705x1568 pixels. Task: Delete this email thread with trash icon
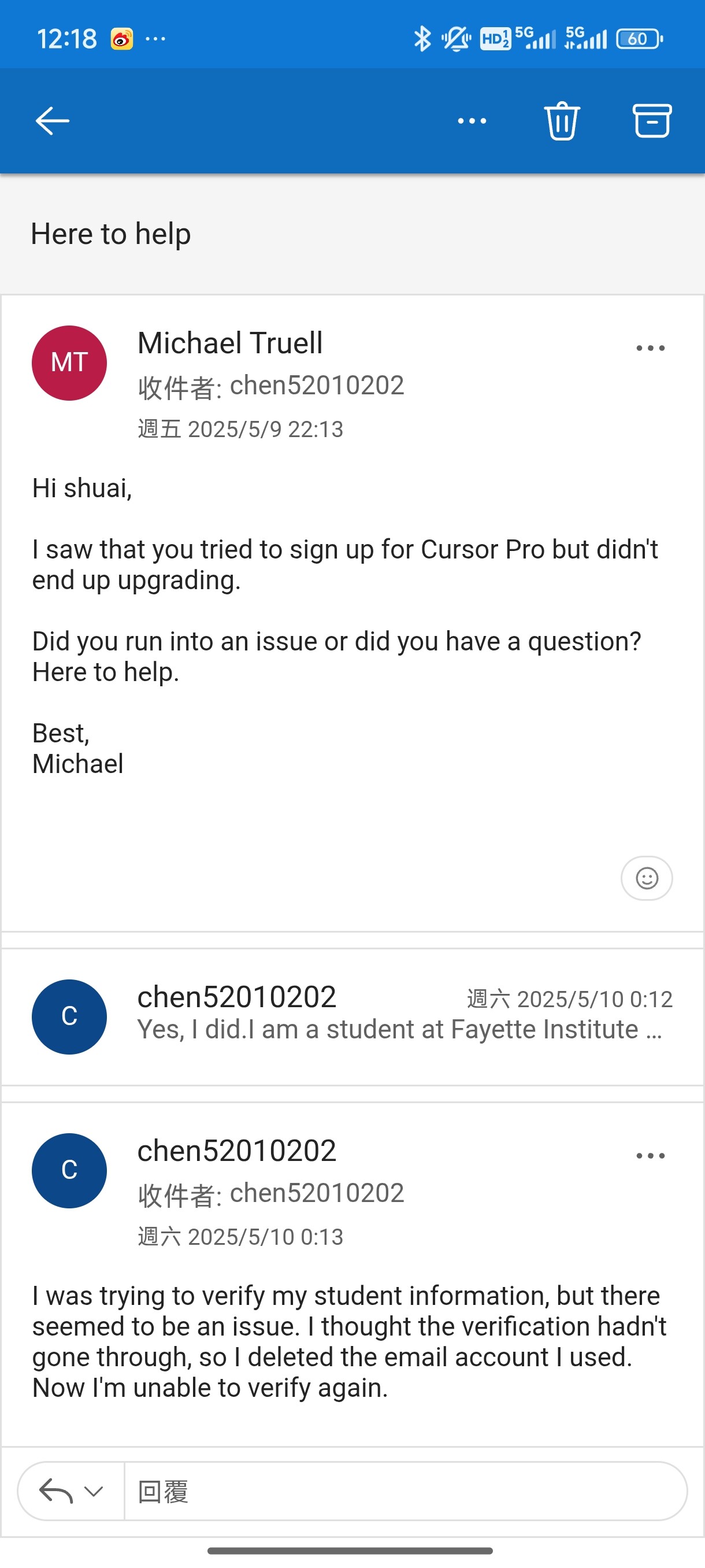point(562,120)
